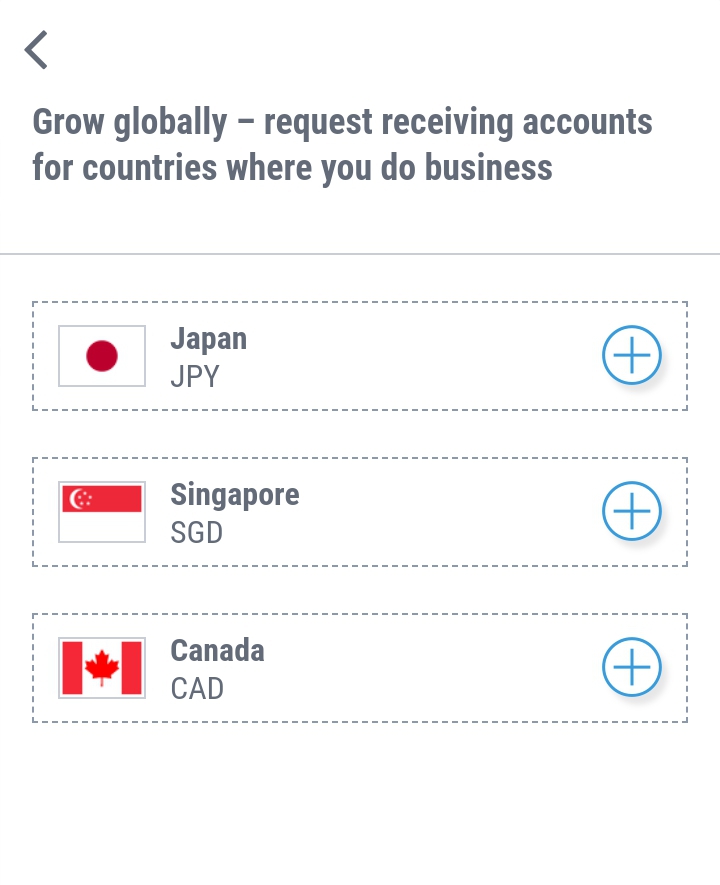
Task: Request the Singapore SGD receiving account
Action: tap(631, 511)
